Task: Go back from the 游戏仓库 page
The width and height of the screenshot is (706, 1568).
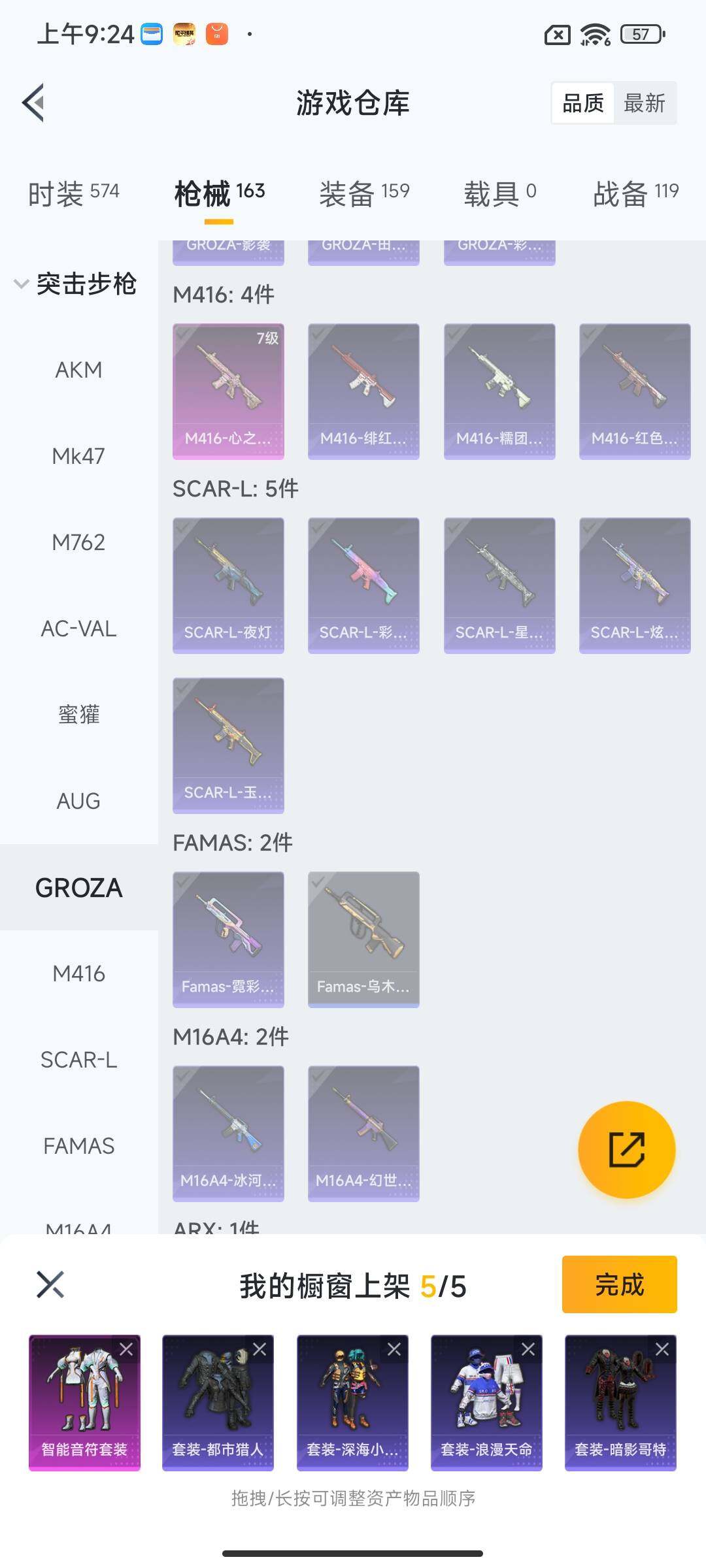Action: (x=34, y=103)
